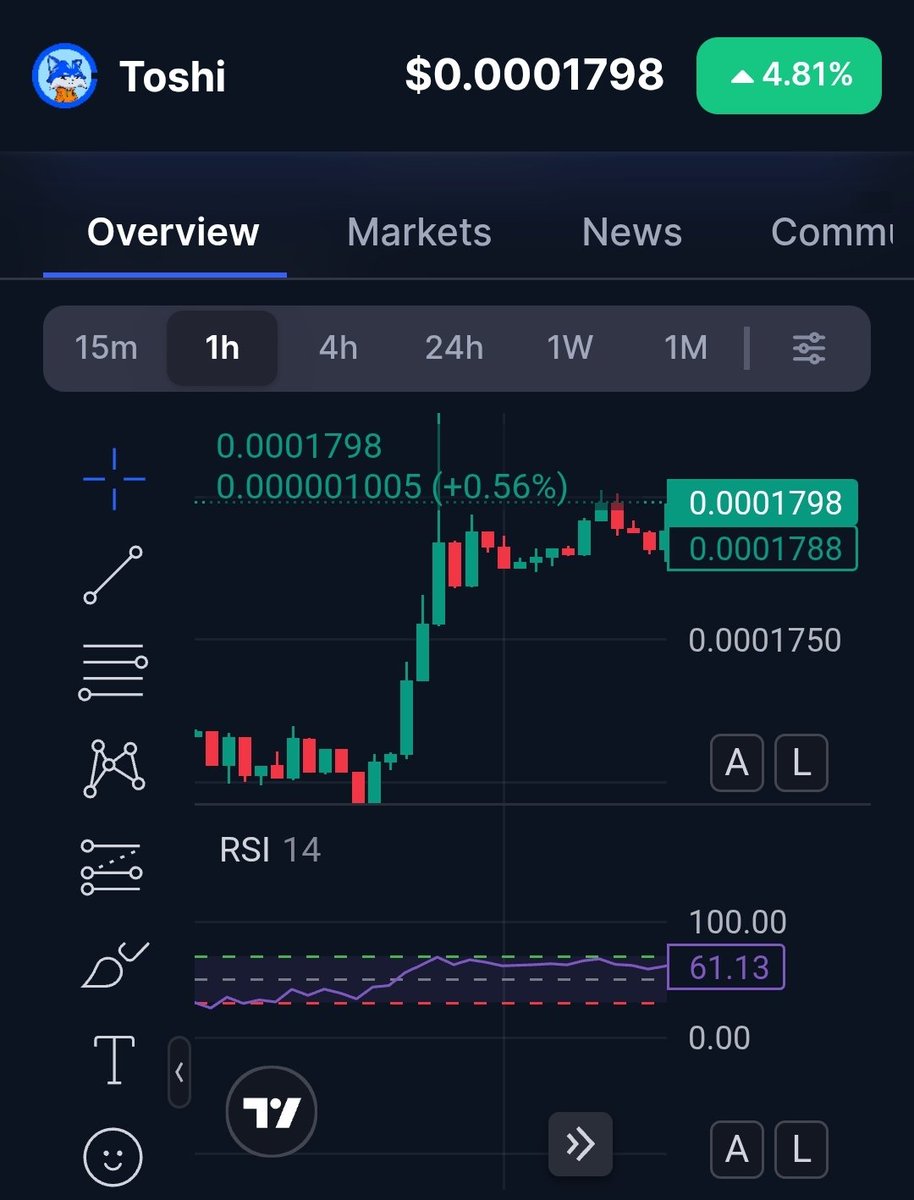Show the 24h chart timeframe
This screenshot has width=914, height=1200.
click(454, 348)
